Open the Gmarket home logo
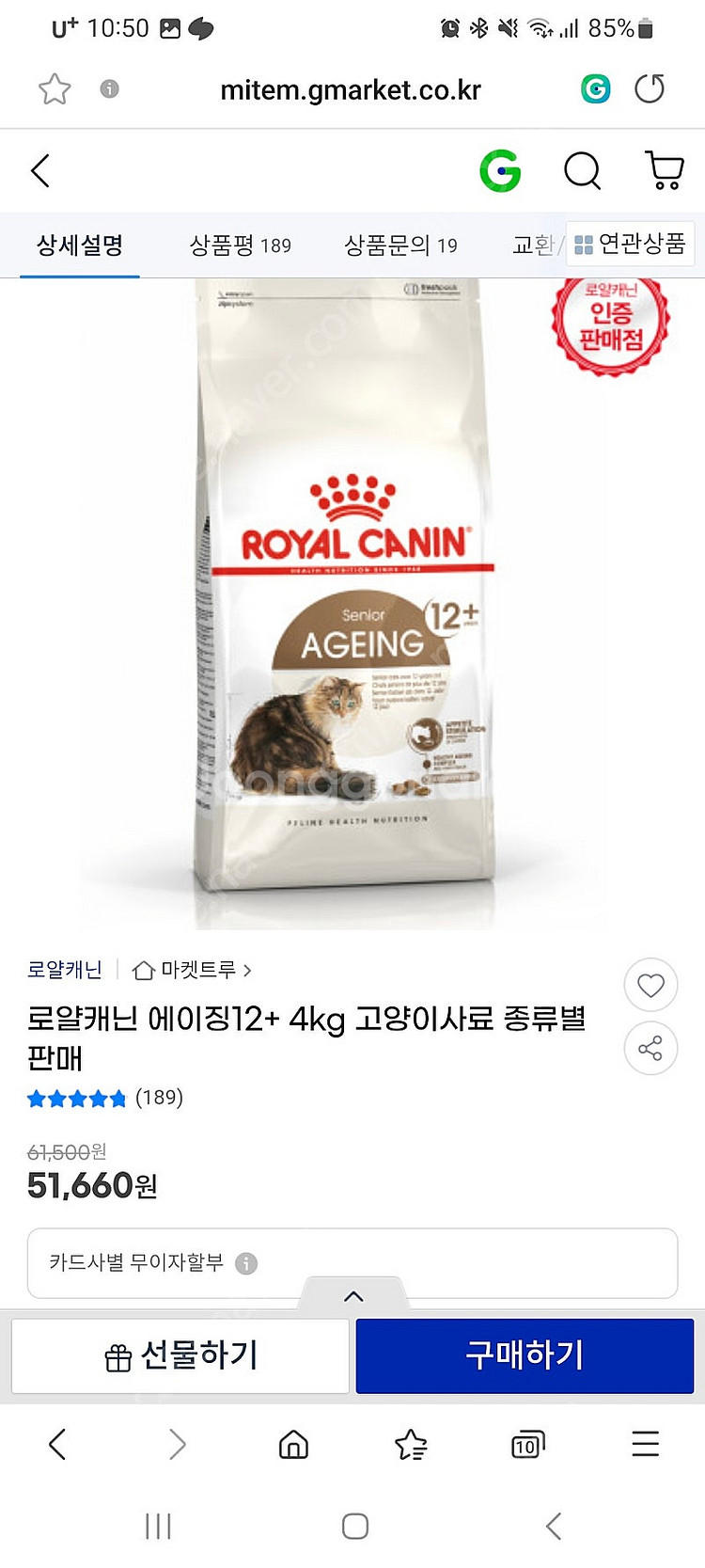The image size is (705, 1568). click(x=499, y=171)
